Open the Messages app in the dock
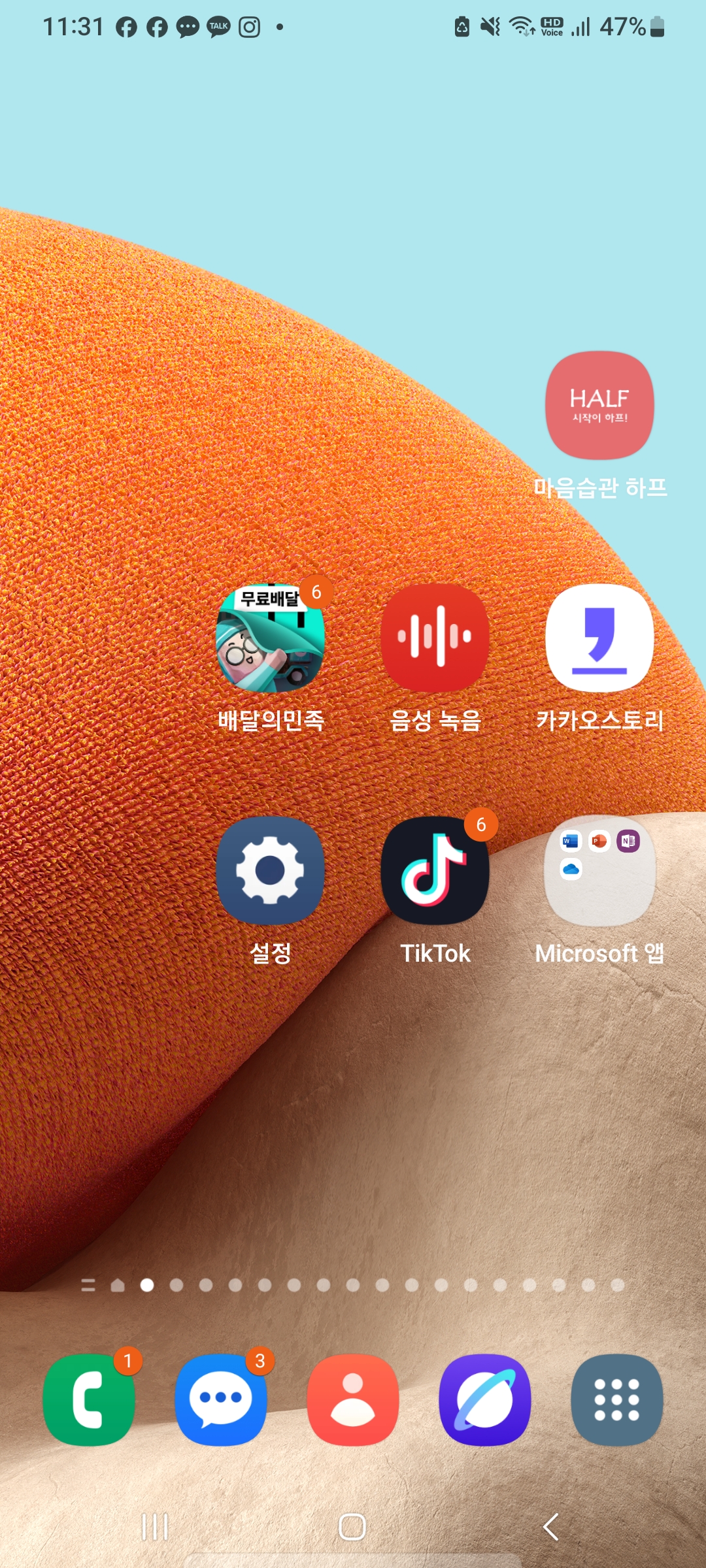Image resolution: width=706 pixels, height=1568 pixels. (221, 1399)
